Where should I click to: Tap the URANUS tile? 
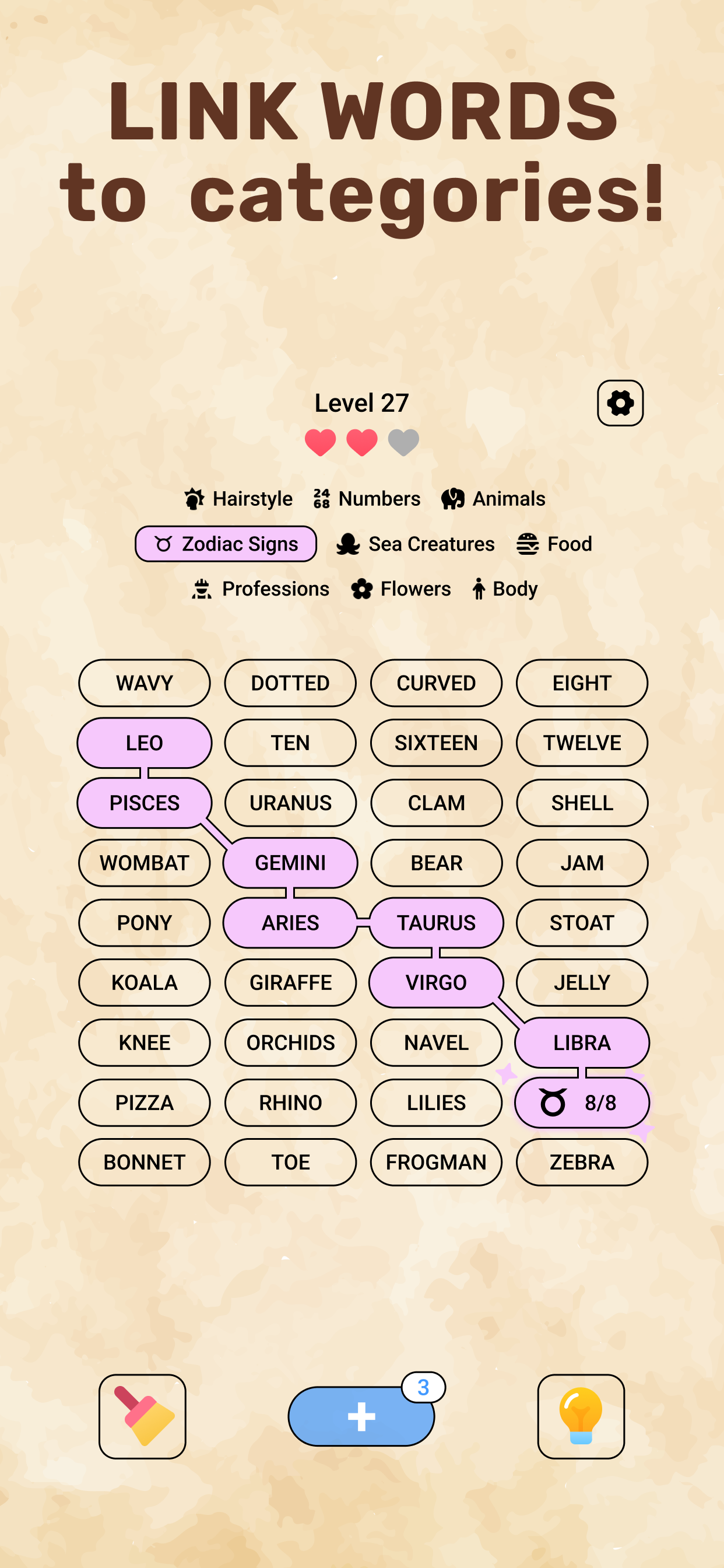(x=290, y=803)
